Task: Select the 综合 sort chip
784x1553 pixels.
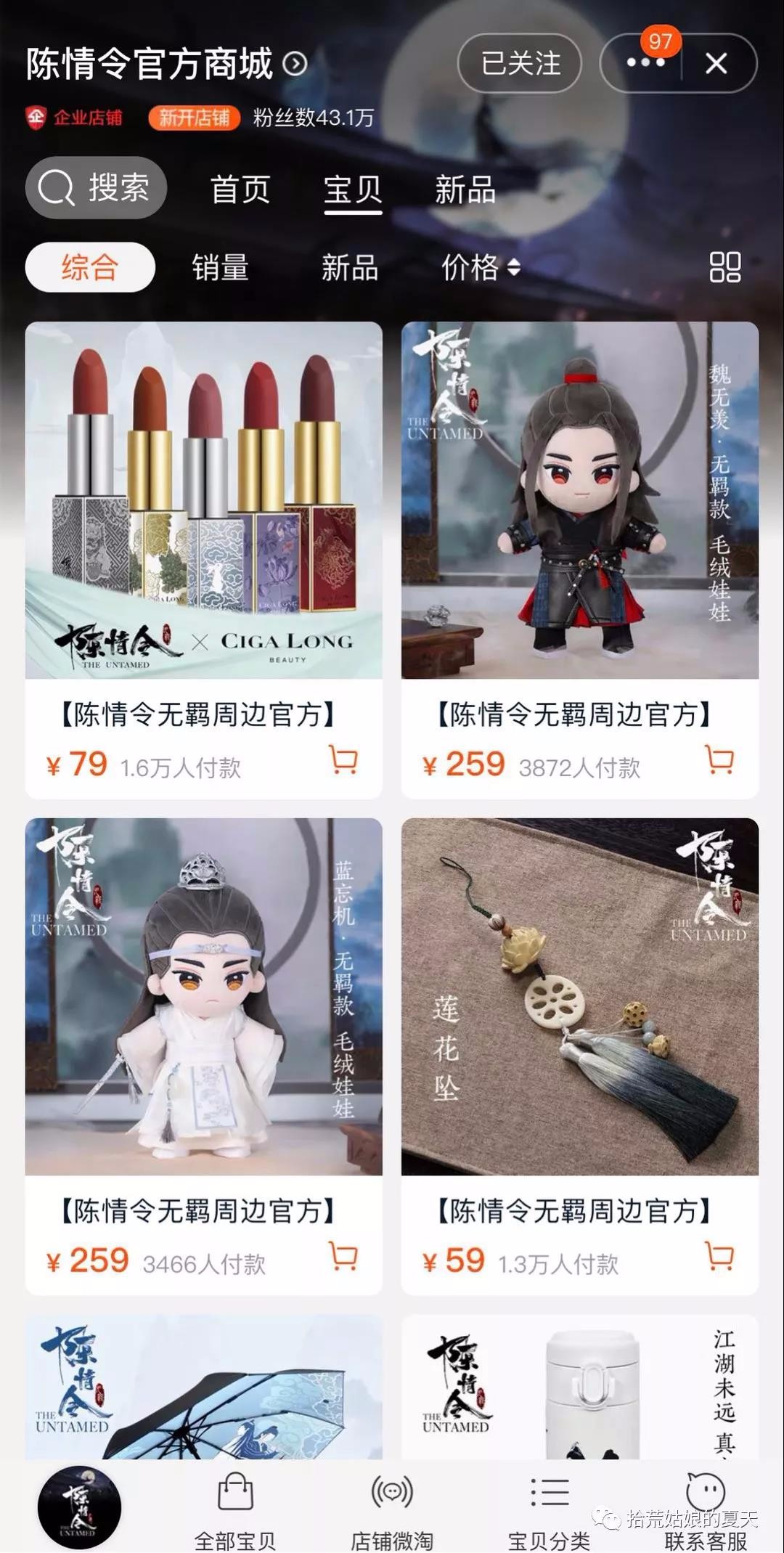Action: (90, 267)
